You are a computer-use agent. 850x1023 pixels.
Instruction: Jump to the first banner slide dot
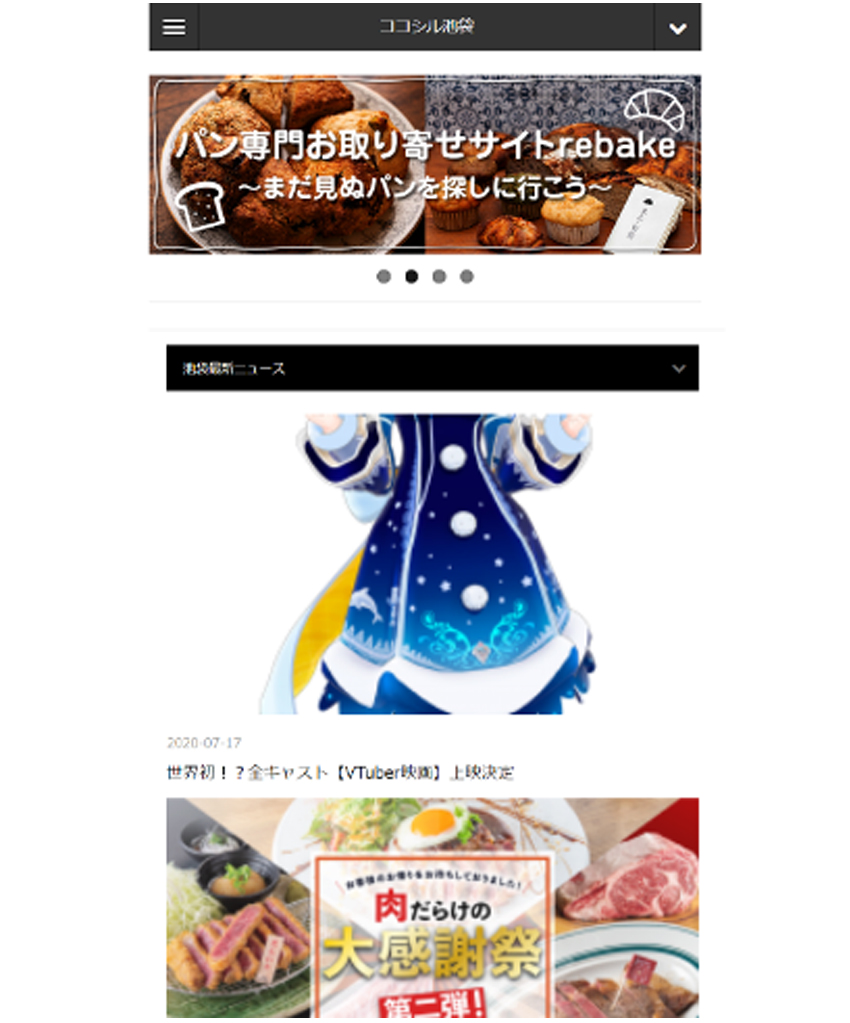pos(384,277)
